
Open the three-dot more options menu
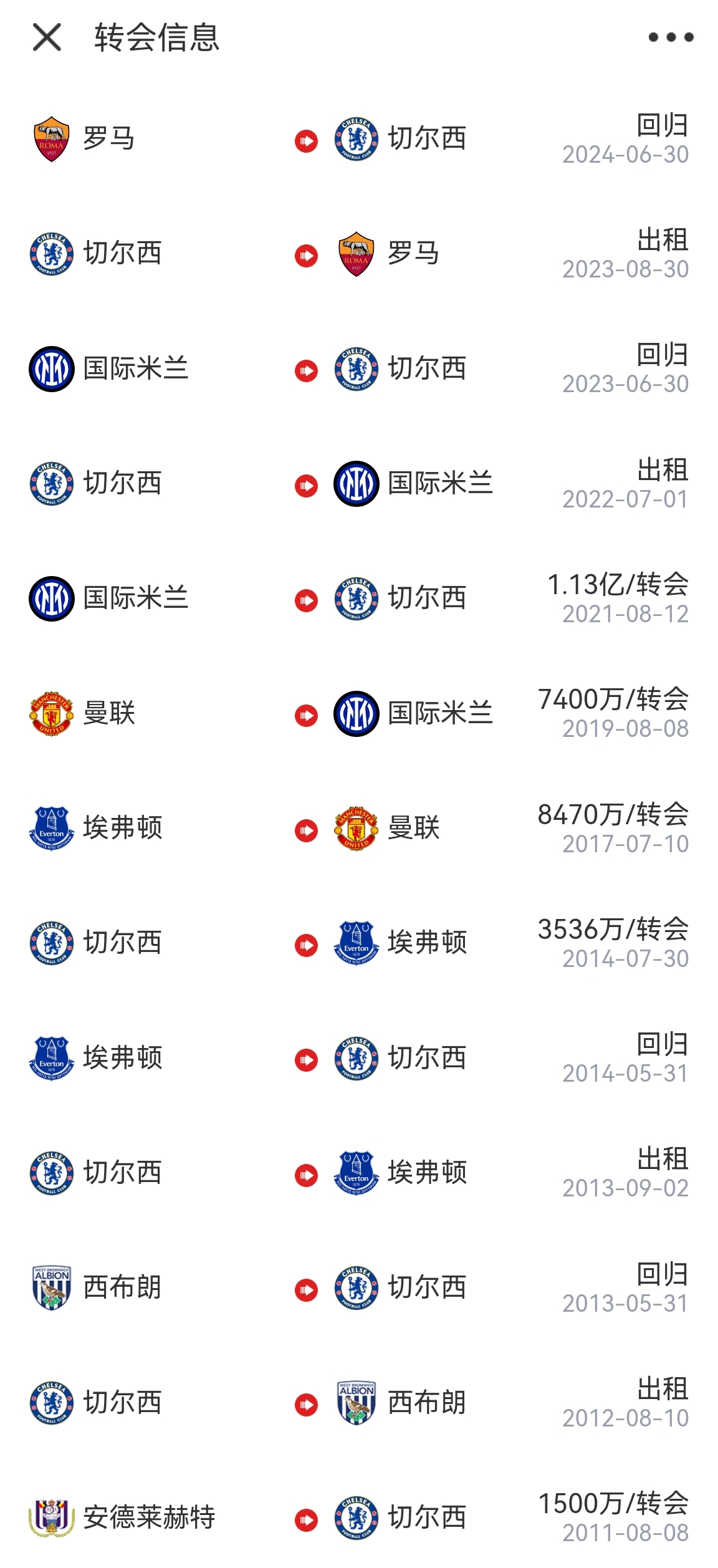pos(671,37)
